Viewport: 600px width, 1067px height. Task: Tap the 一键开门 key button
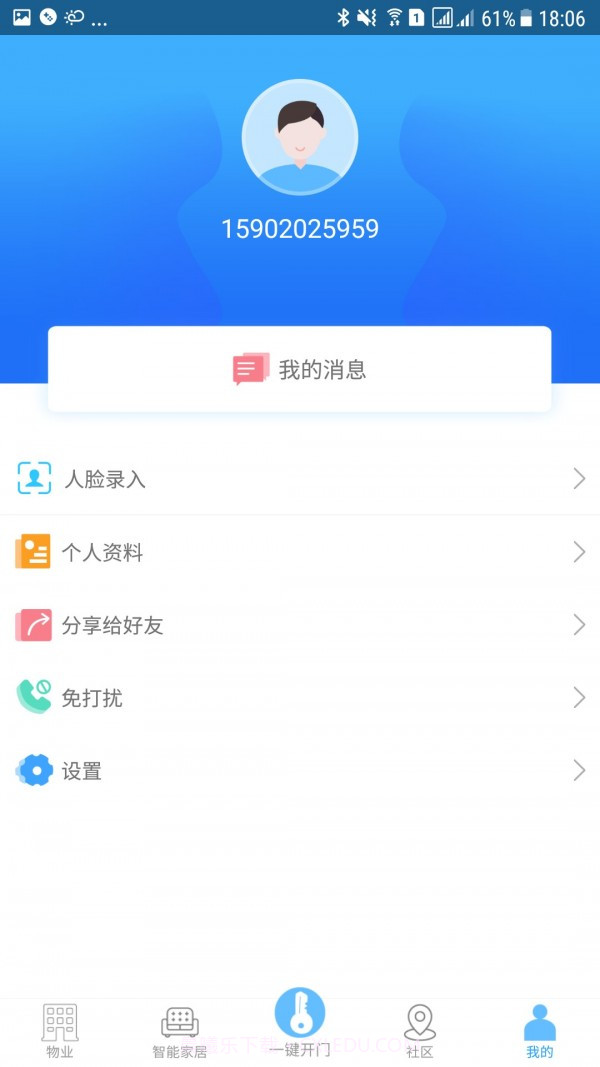tap(300, 1015)
